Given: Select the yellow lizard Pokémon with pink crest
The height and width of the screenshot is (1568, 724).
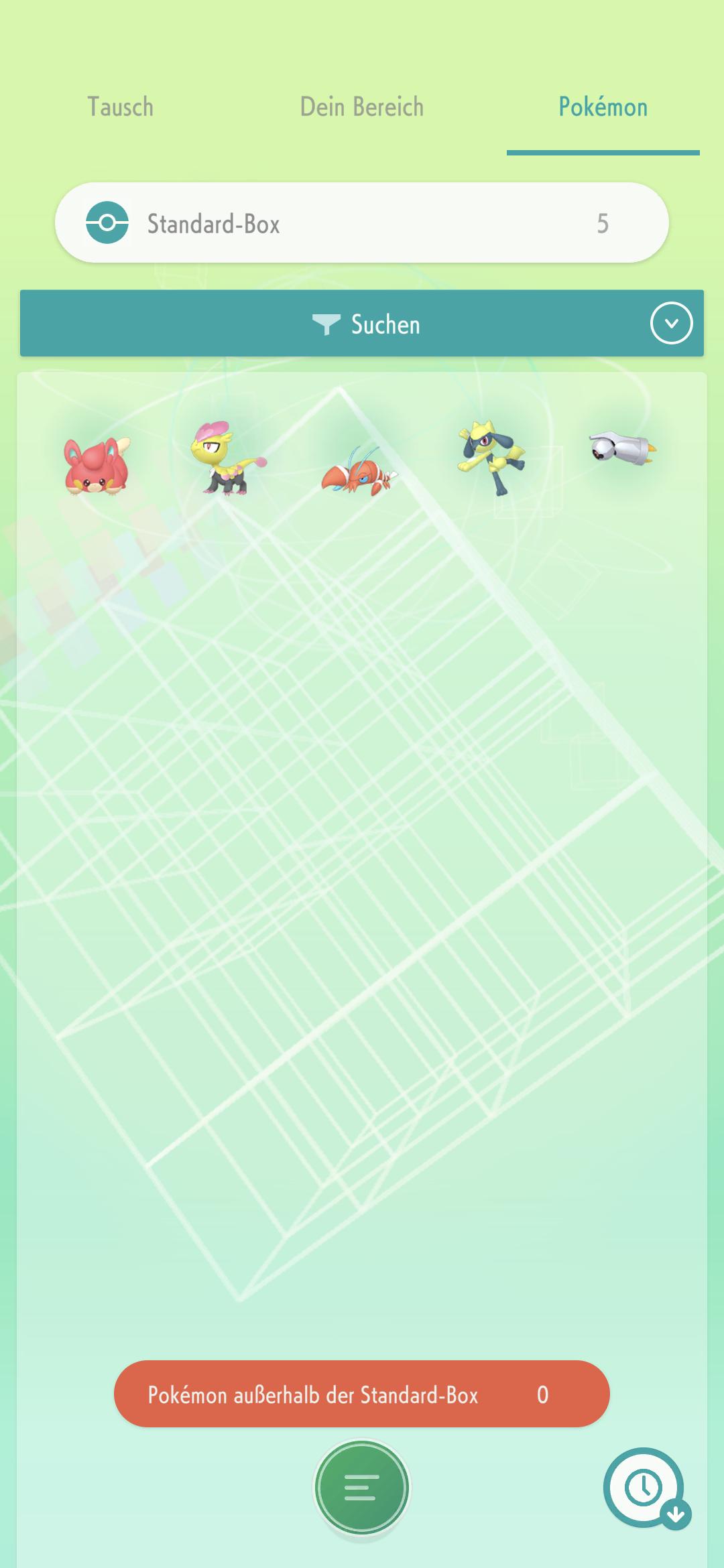Looking at the screenshot, I should [x=228, y=458].
